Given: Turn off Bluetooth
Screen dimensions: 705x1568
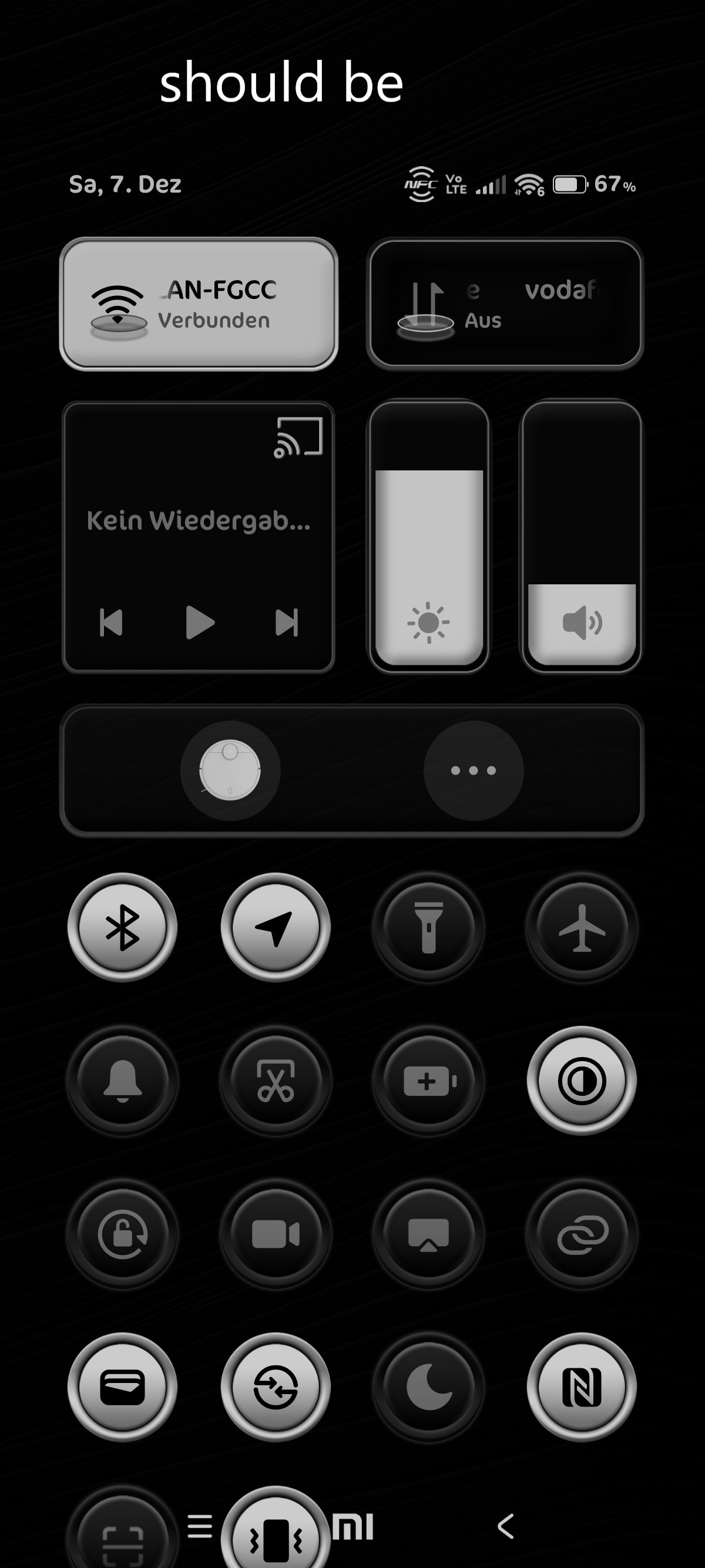Looking at the screenshot, I should click(x=122, y=927).
